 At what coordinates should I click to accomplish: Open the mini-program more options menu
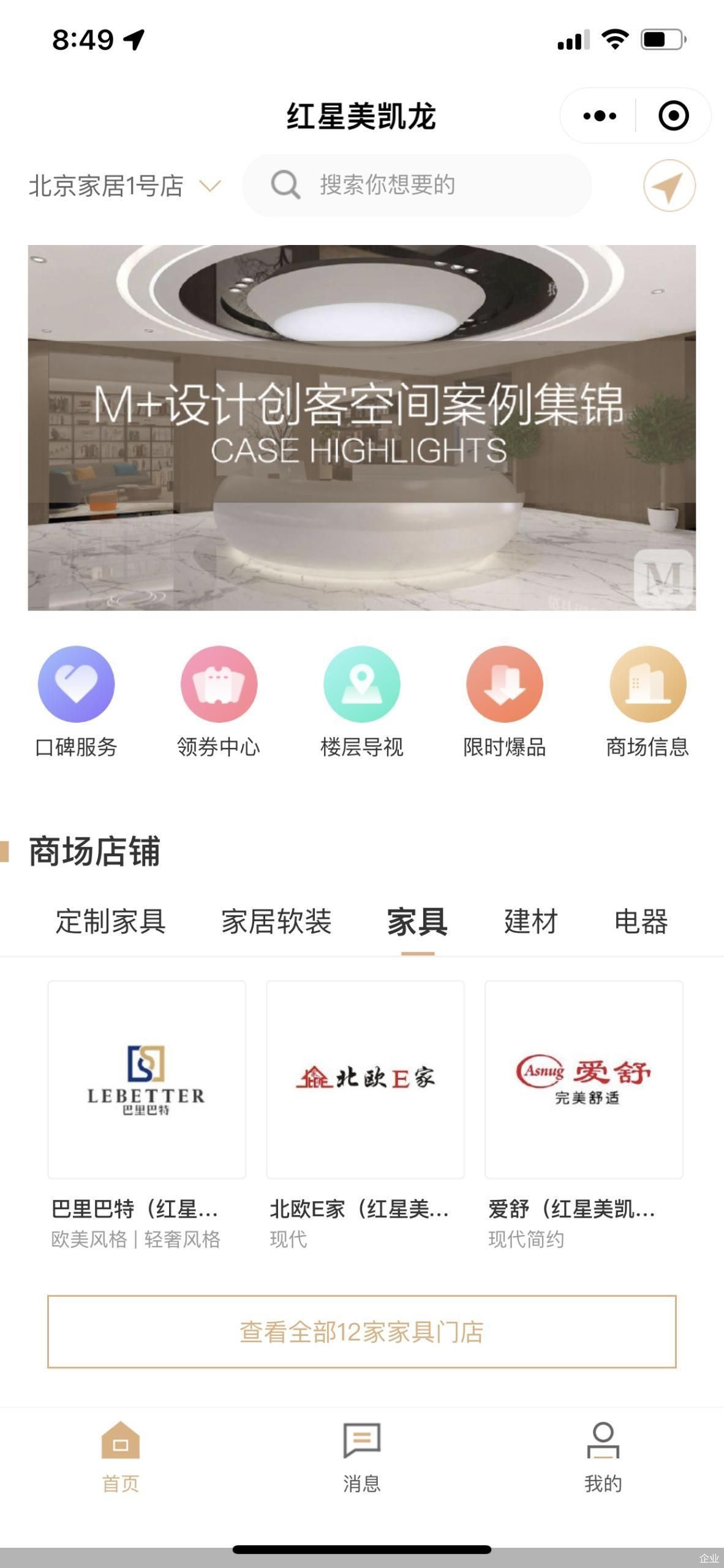pos(598,114)
